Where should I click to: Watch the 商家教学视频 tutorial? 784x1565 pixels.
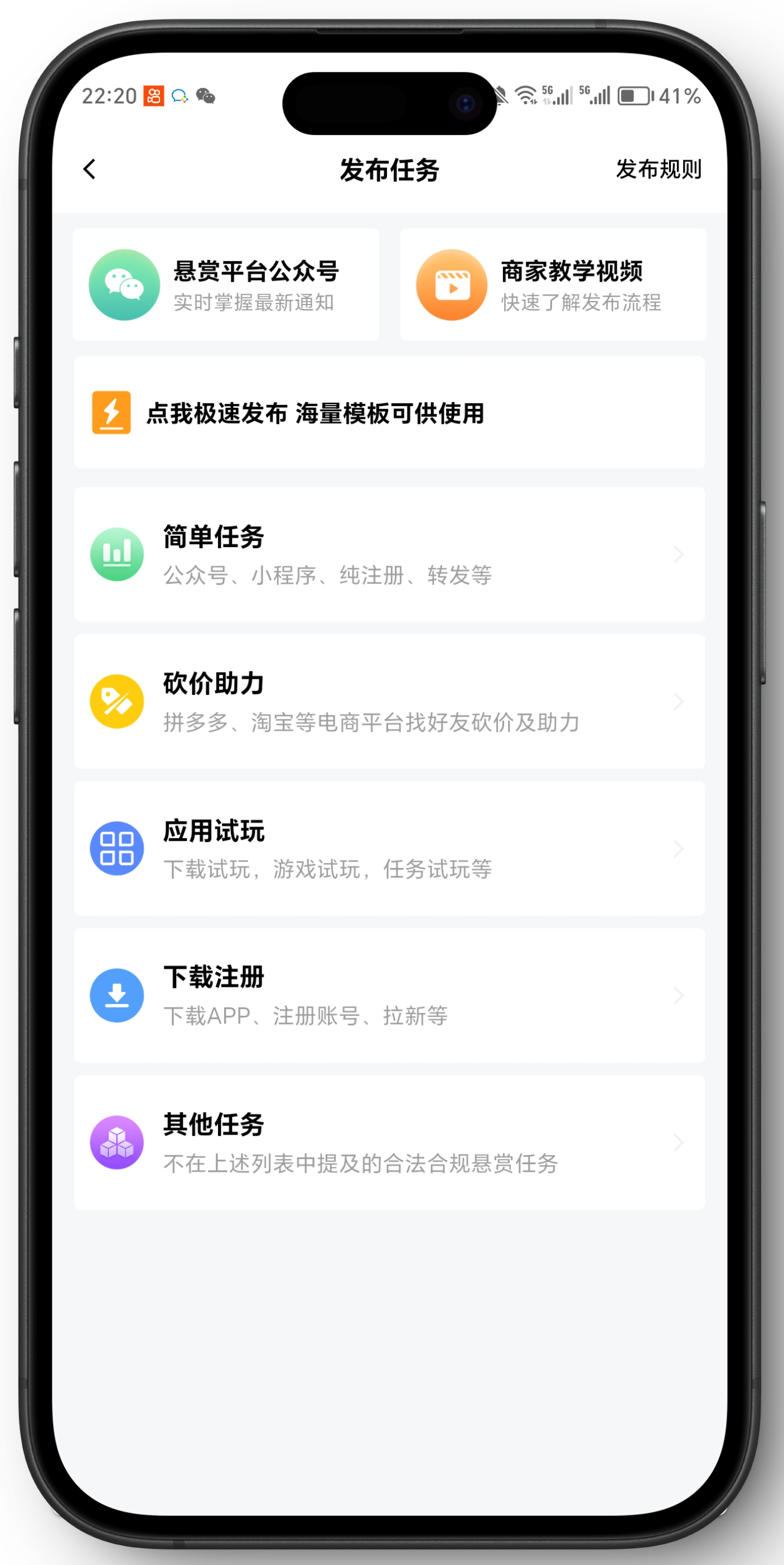(x=553, y=284)
